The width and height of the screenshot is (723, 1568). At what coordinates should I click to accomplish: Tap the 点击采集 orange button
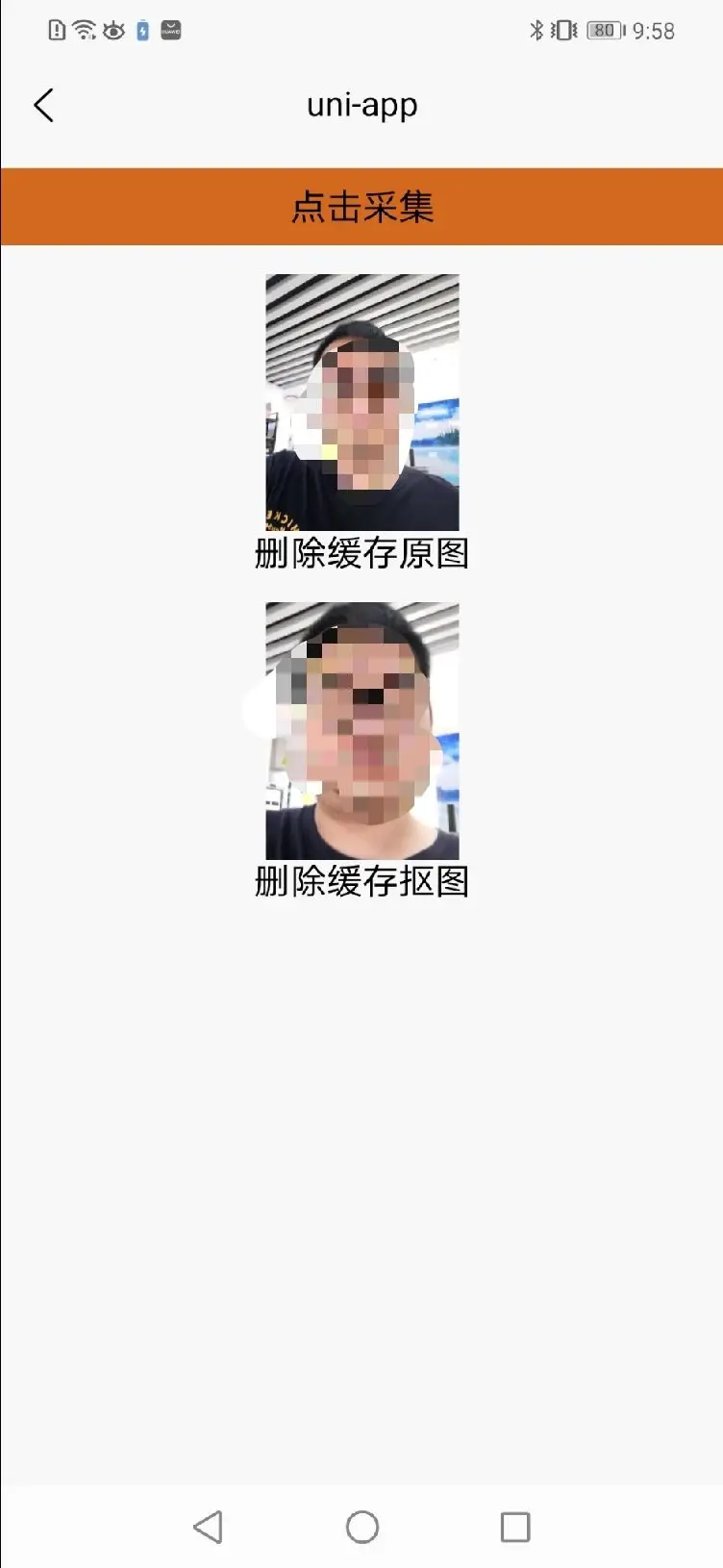(361, 207)
